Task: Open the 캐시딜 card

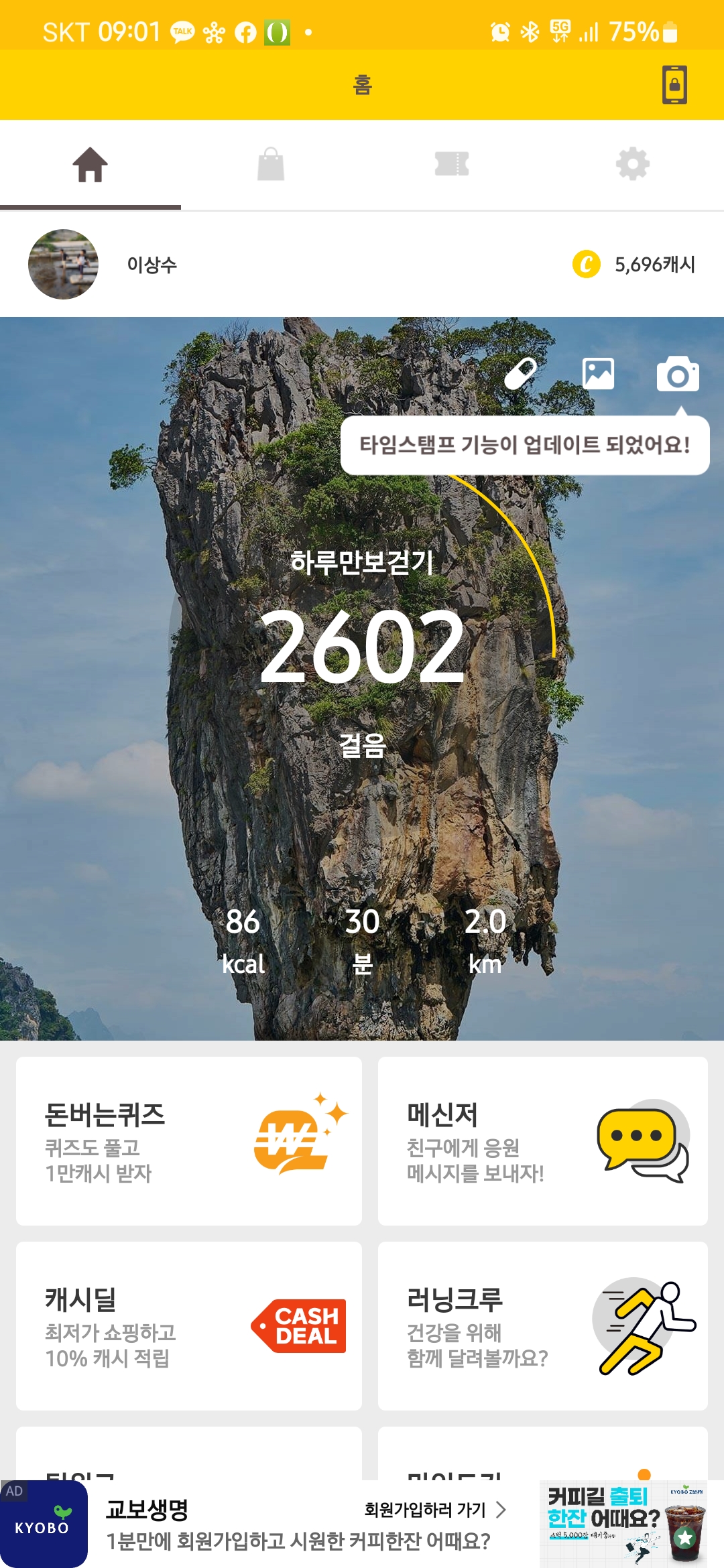Action: (189, 1326)
